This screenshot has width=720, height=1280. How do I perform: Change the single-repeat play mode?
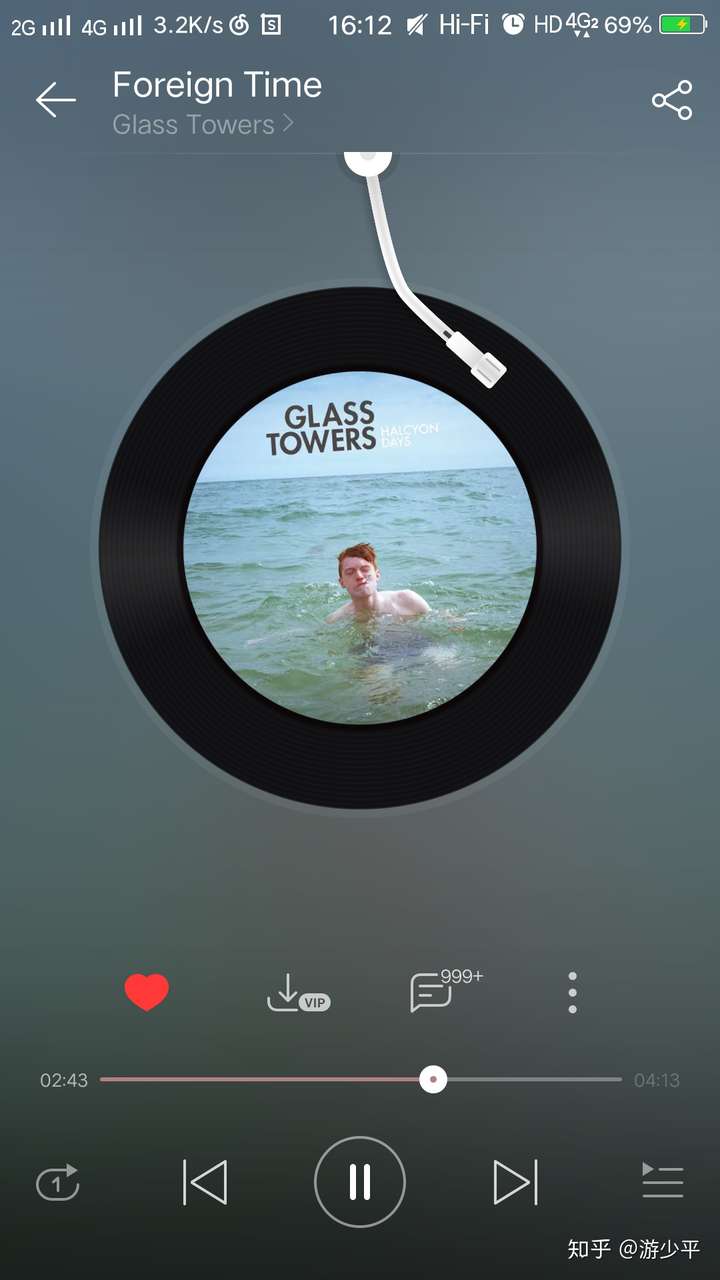(58, 1183)
